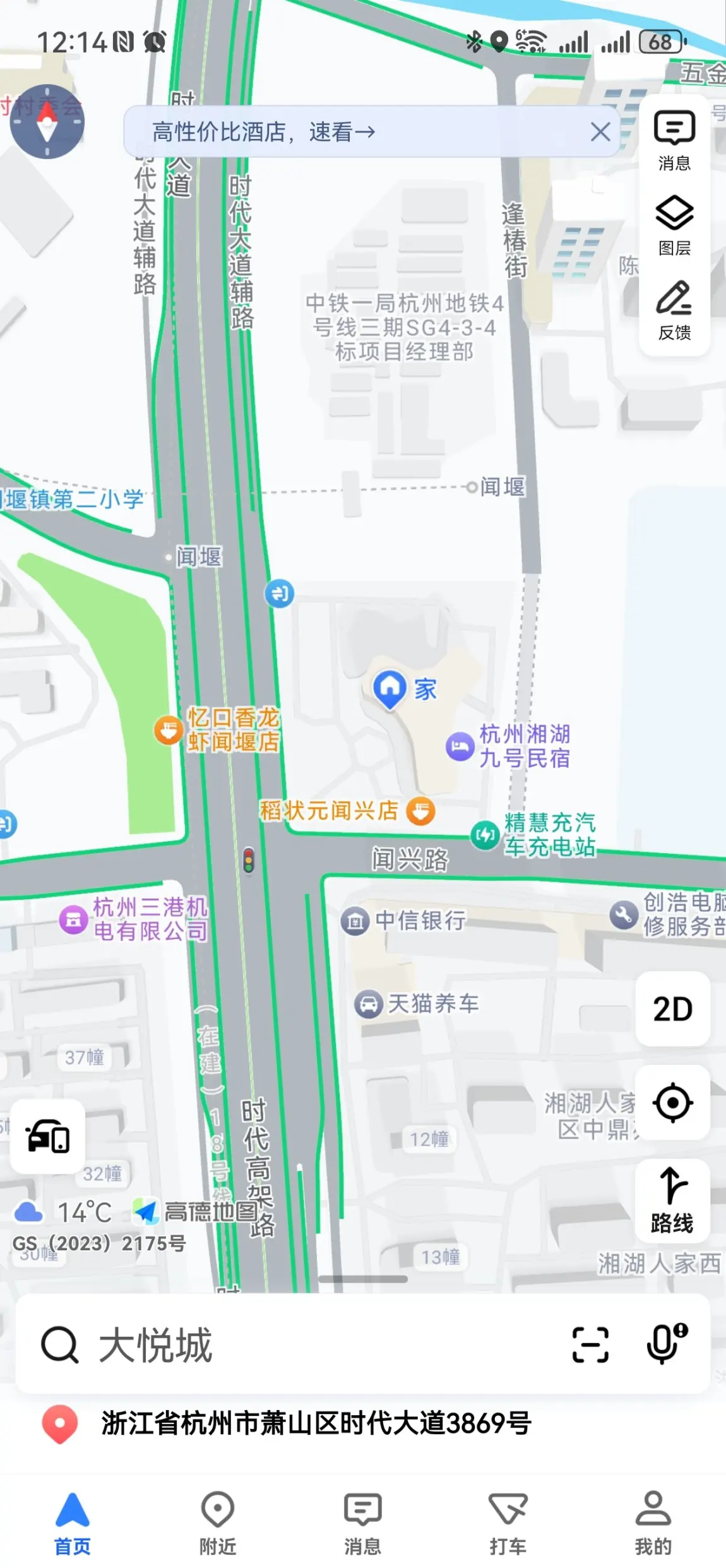This screenshot has width=726, height=1568.
Task: Open the scan icon in the search bar
Action: click(x=590, y=1345)
